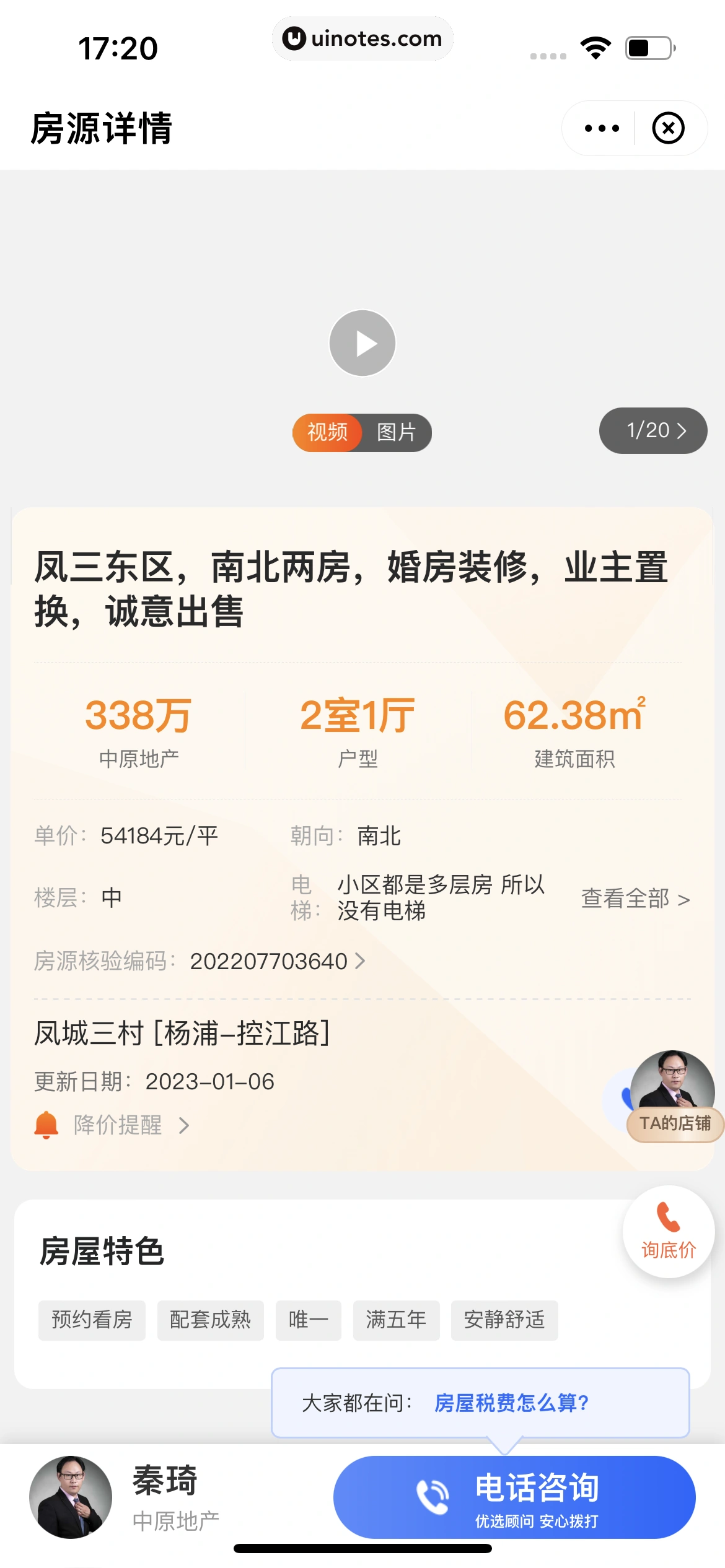Select the 预约看房 chip
Image resolution: width=725 pixels, height=1568 pixels.
[92, 1320]
